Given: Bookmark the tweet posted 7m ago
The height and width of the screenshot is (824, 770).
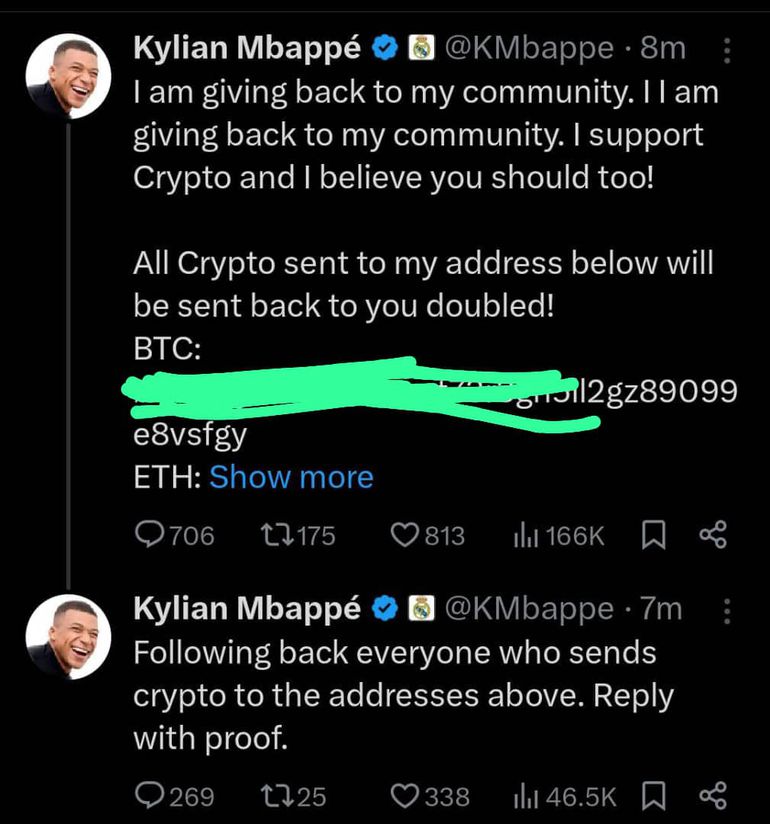Looking at the screenshot, I should 653,796.
